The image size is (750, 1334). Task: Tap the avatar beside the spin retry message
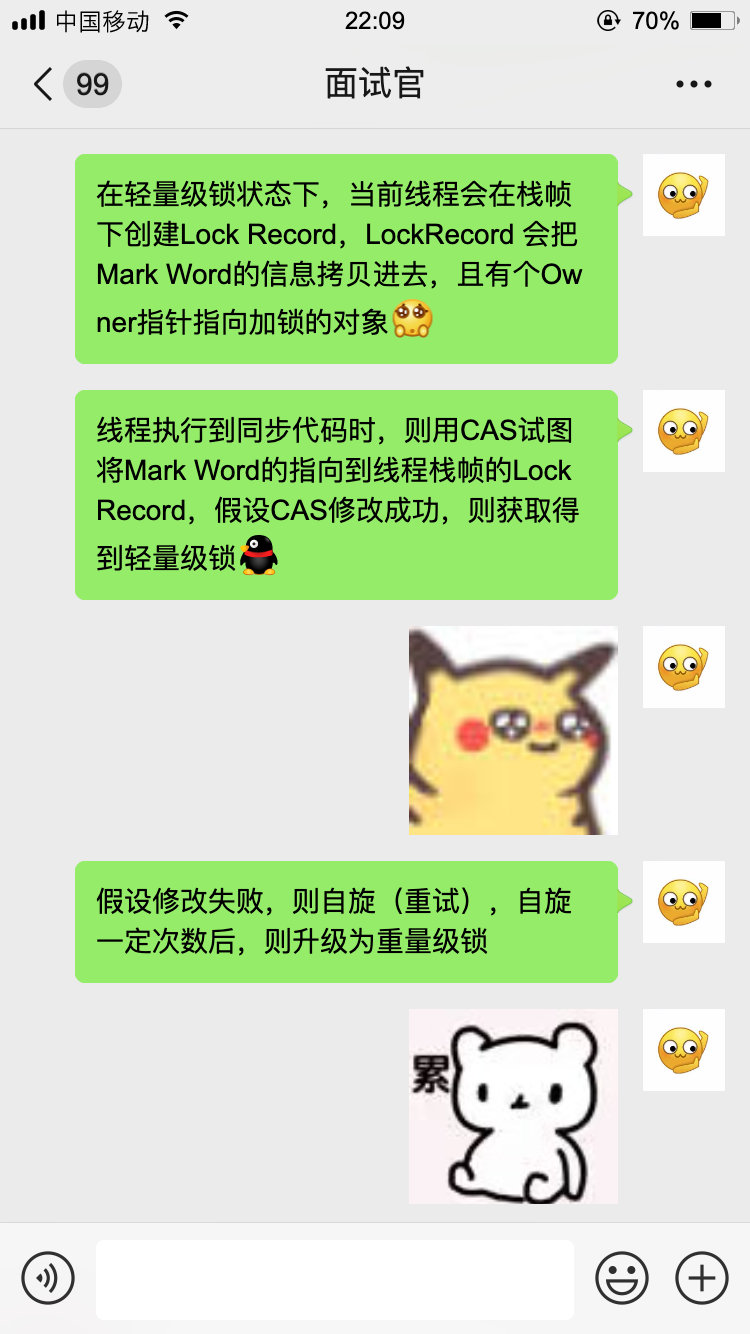683,902
